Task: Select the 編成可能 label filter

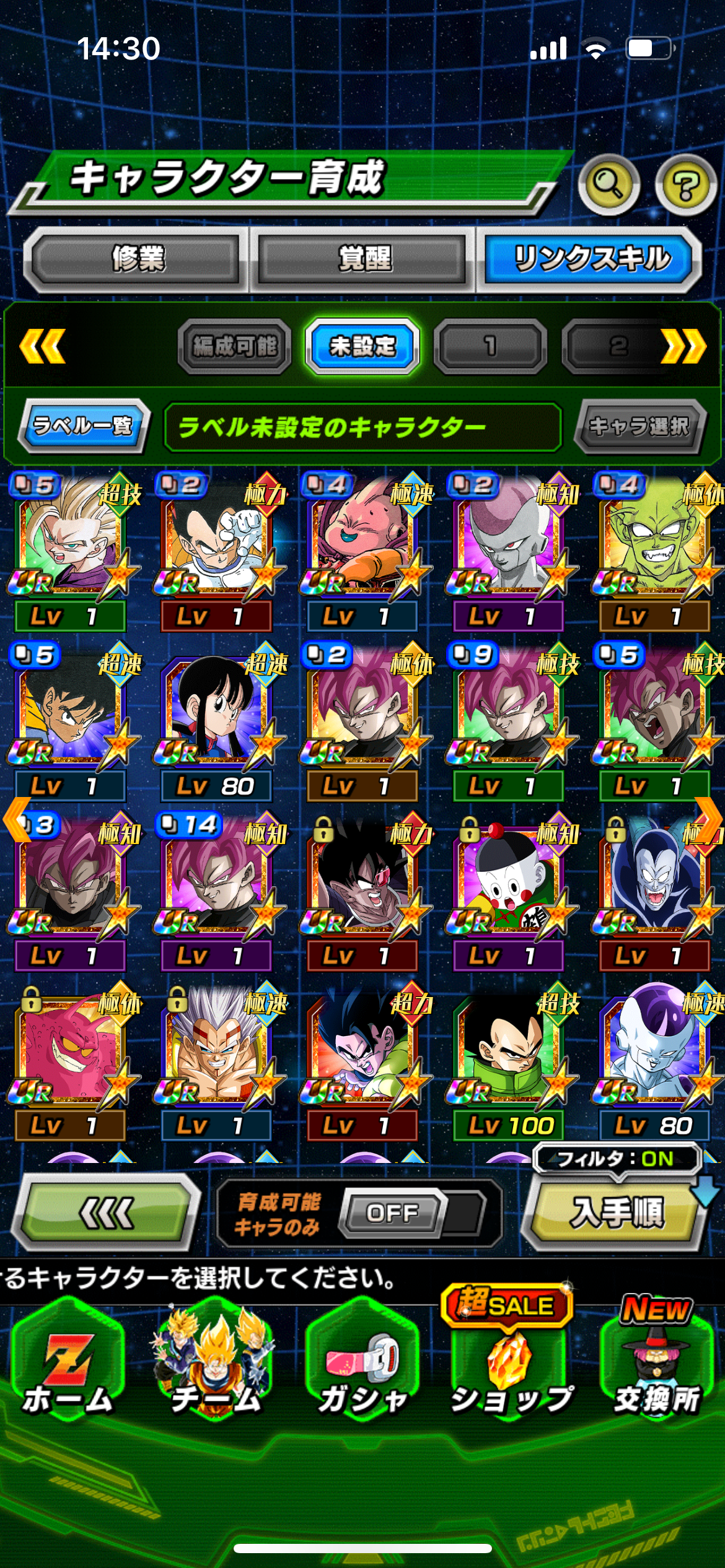Action: pyautogui.click(x=234, y=346)
